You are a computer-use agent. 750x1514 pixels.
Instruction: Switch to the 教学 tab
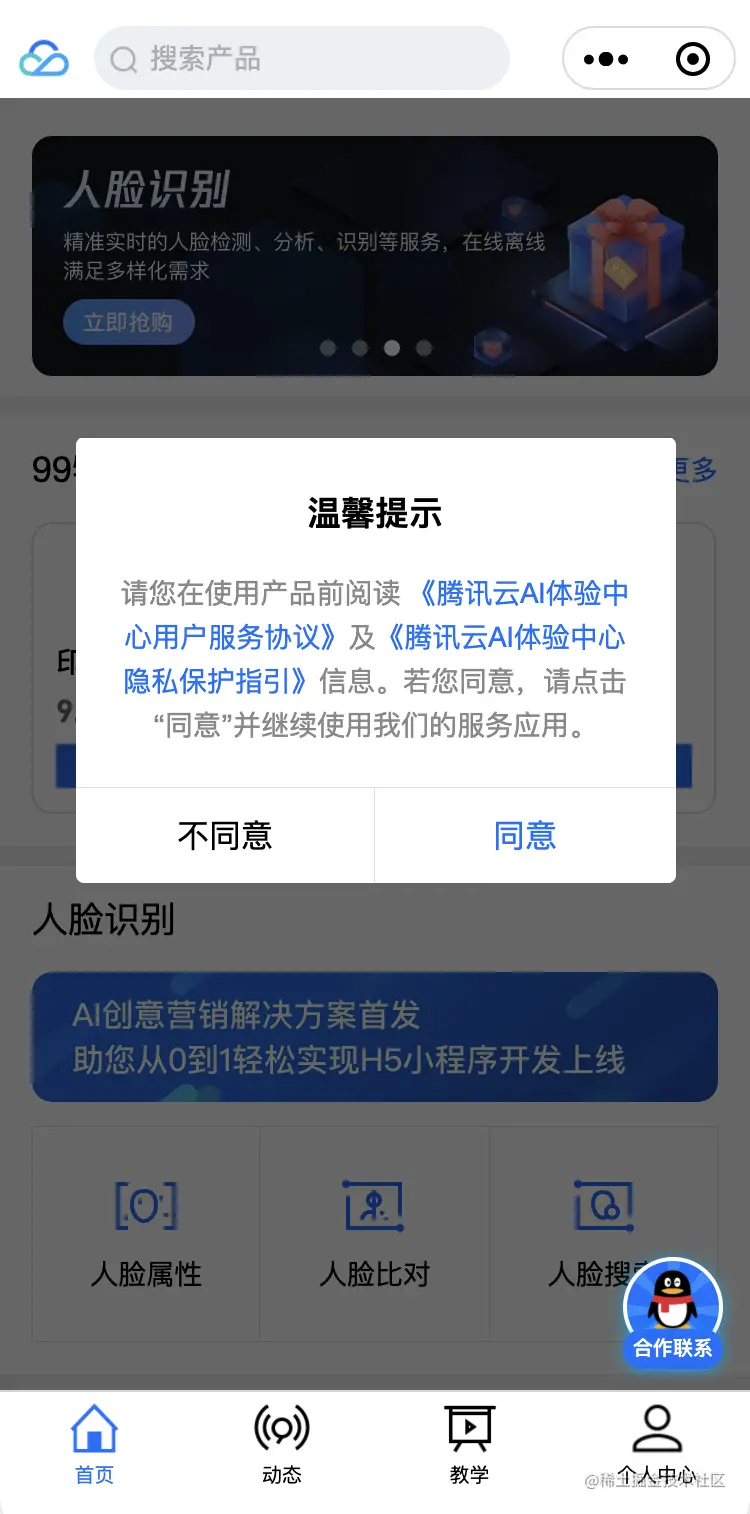click(469, 1444)
